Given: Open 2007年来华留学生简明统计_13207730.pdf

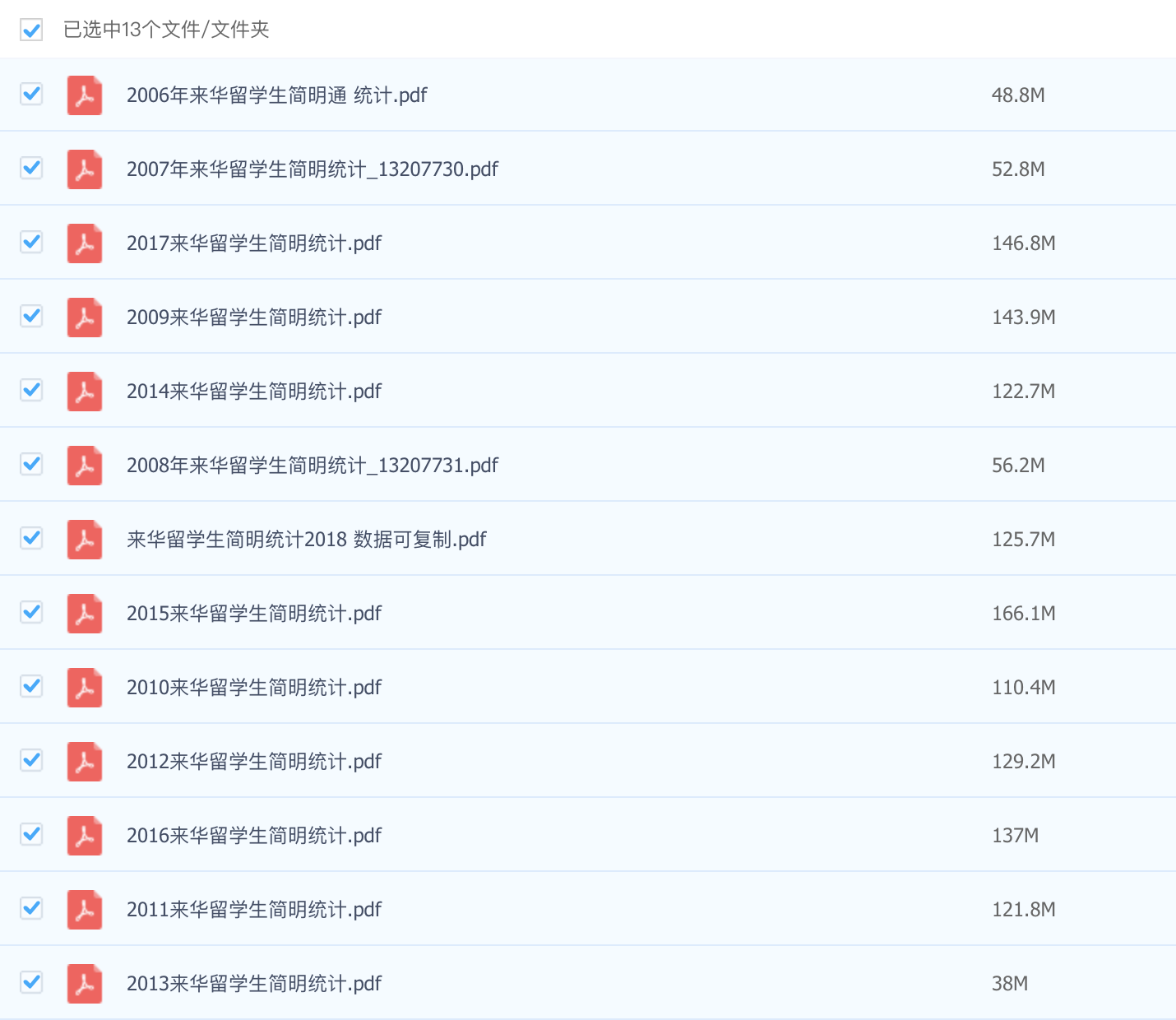Looking at the screenshot, I should 312,169.
